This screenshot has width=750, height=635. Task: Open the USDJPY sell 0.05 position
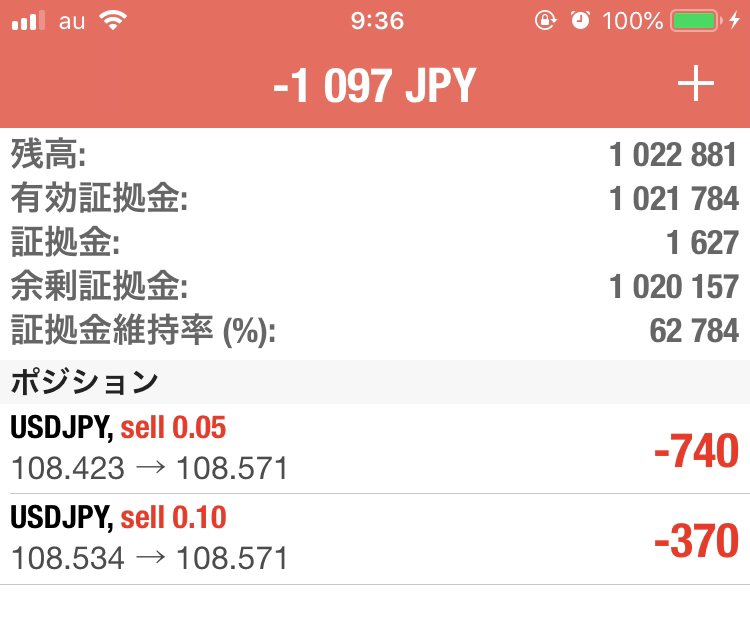pos(374,449)
